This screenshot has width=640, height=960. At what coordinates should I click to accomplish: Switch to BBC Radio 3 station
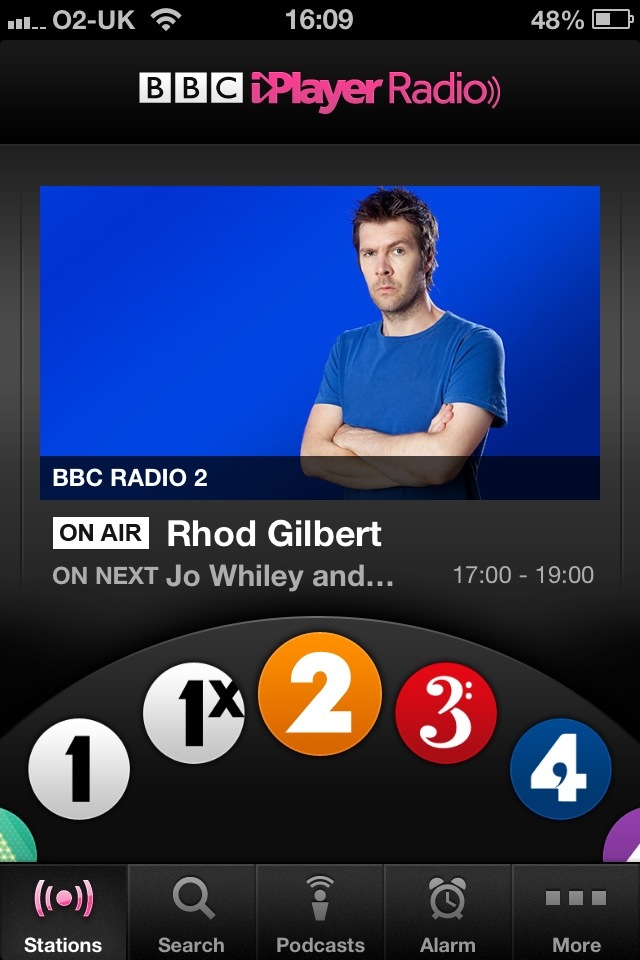click(x=446, y=713)
